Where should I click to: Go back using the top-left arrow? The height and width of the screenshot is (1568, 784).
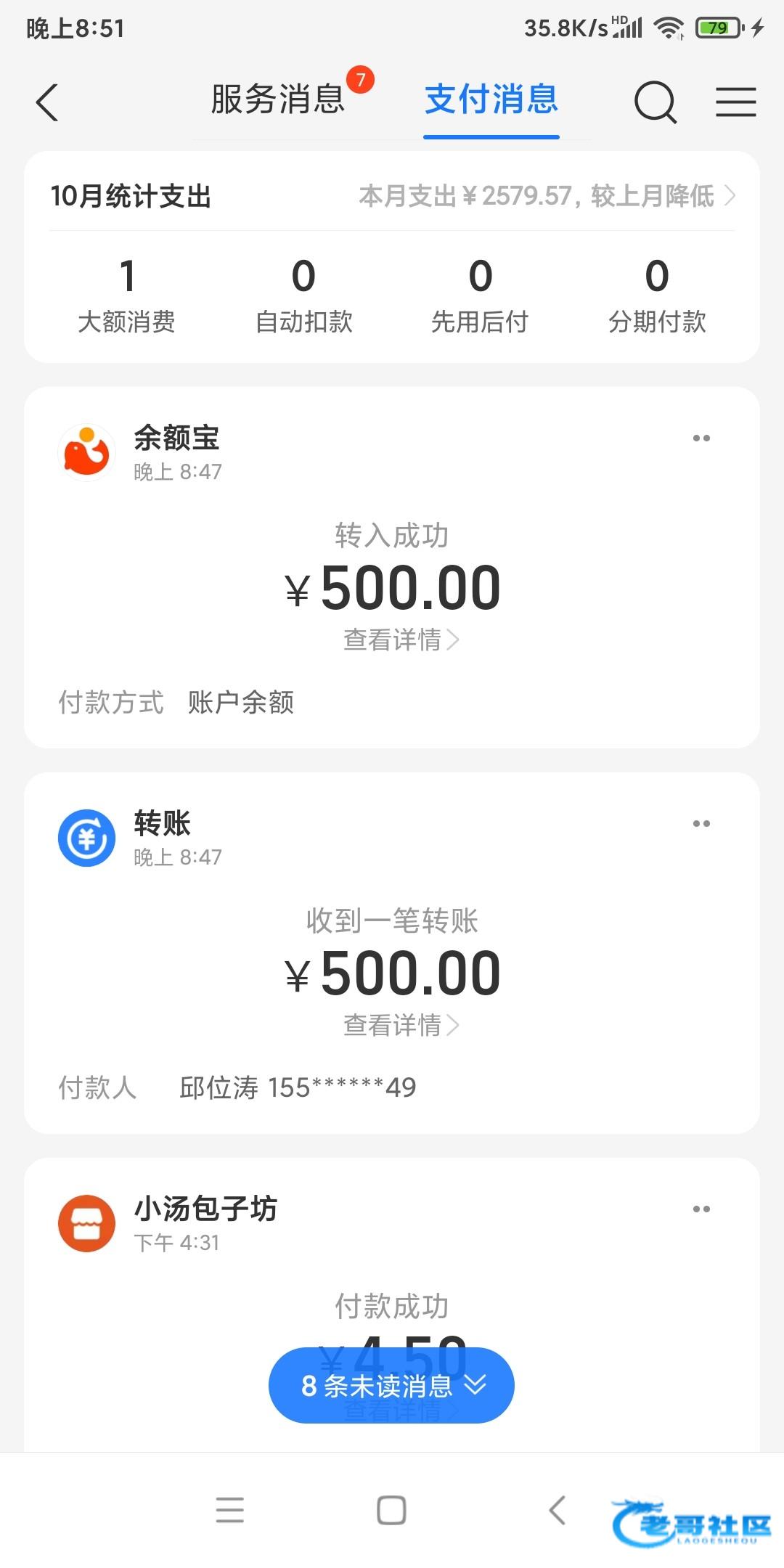pos(47,102)
